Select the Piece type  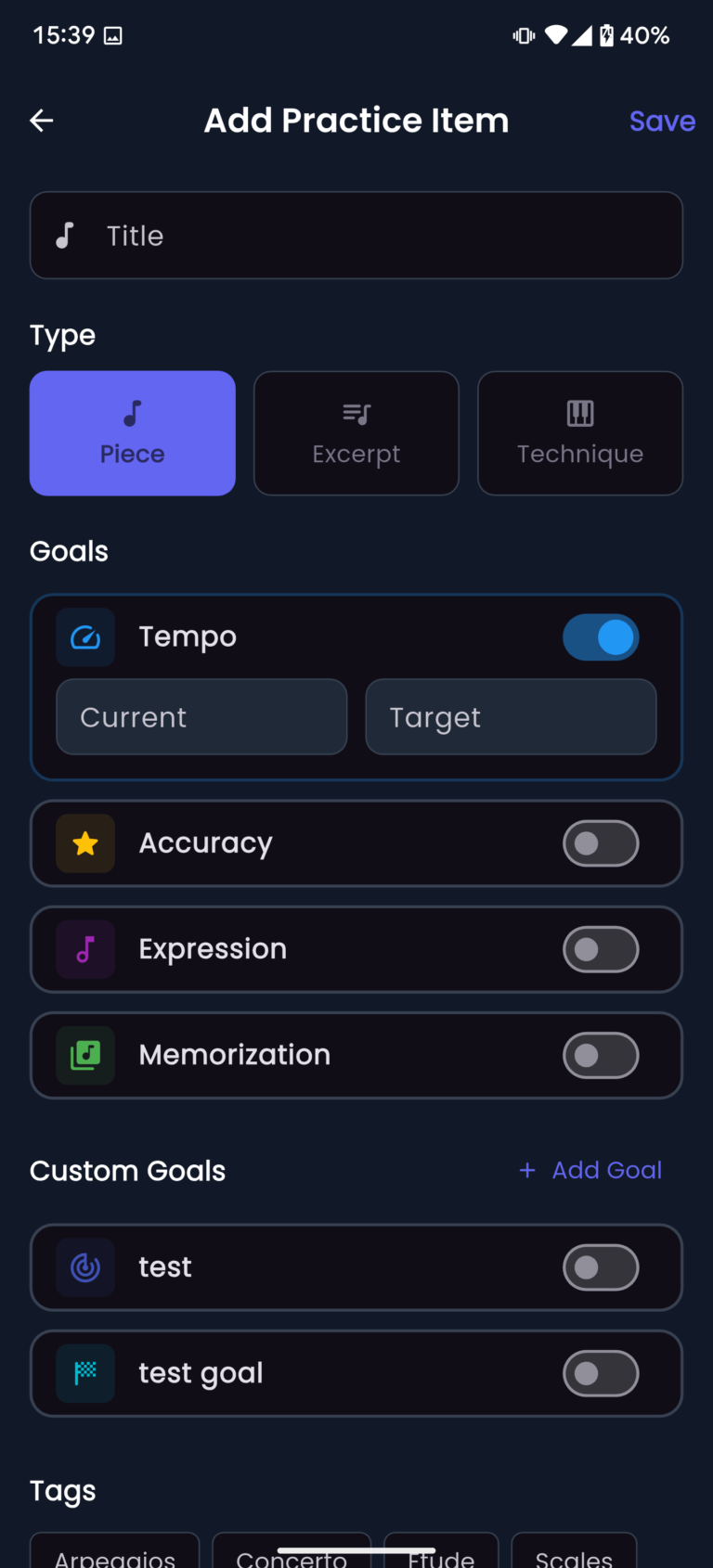pyautogui.click(x=133, y=433)
